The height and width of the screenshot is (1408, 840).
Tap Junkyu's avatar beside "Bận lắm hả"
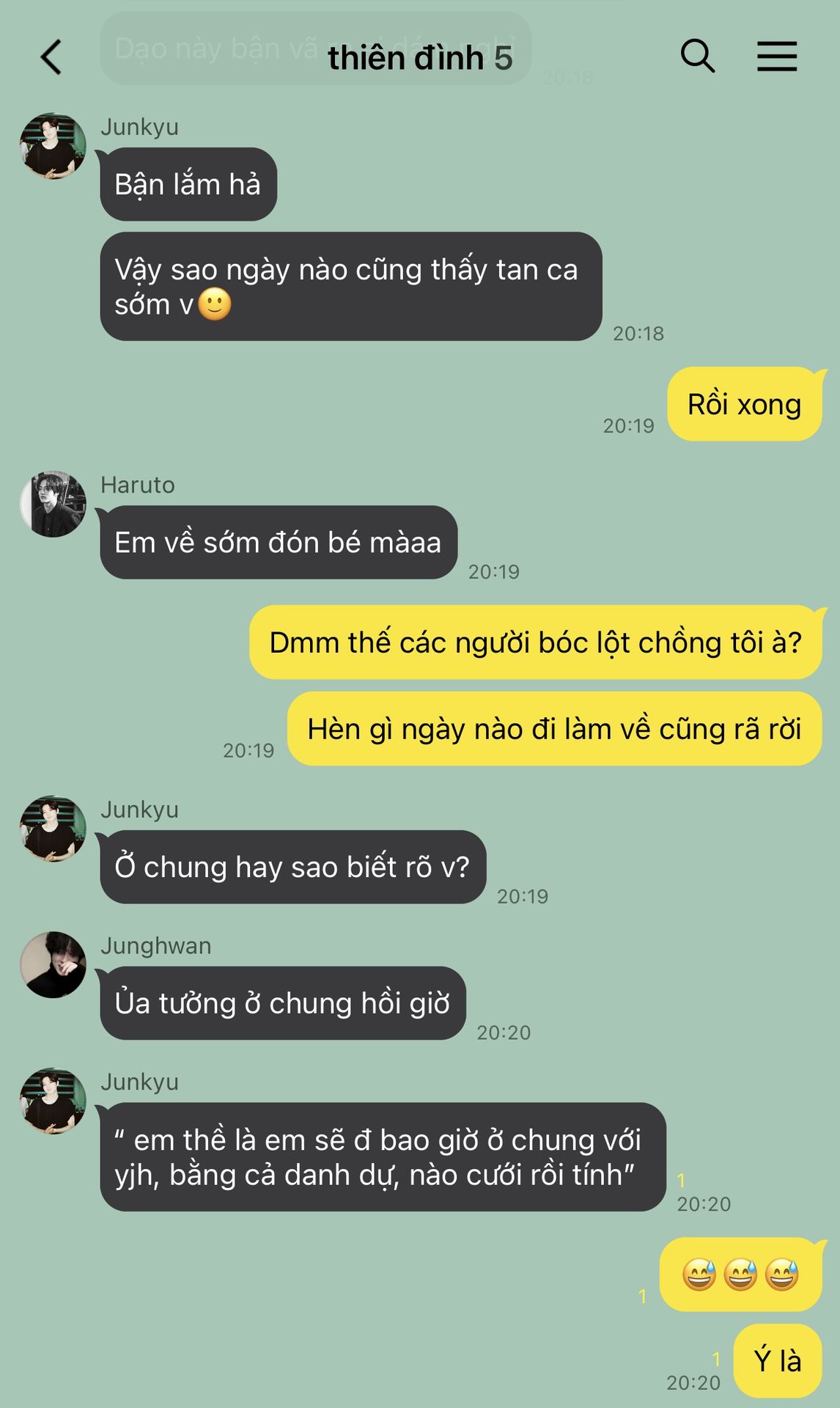click(53, 147)
